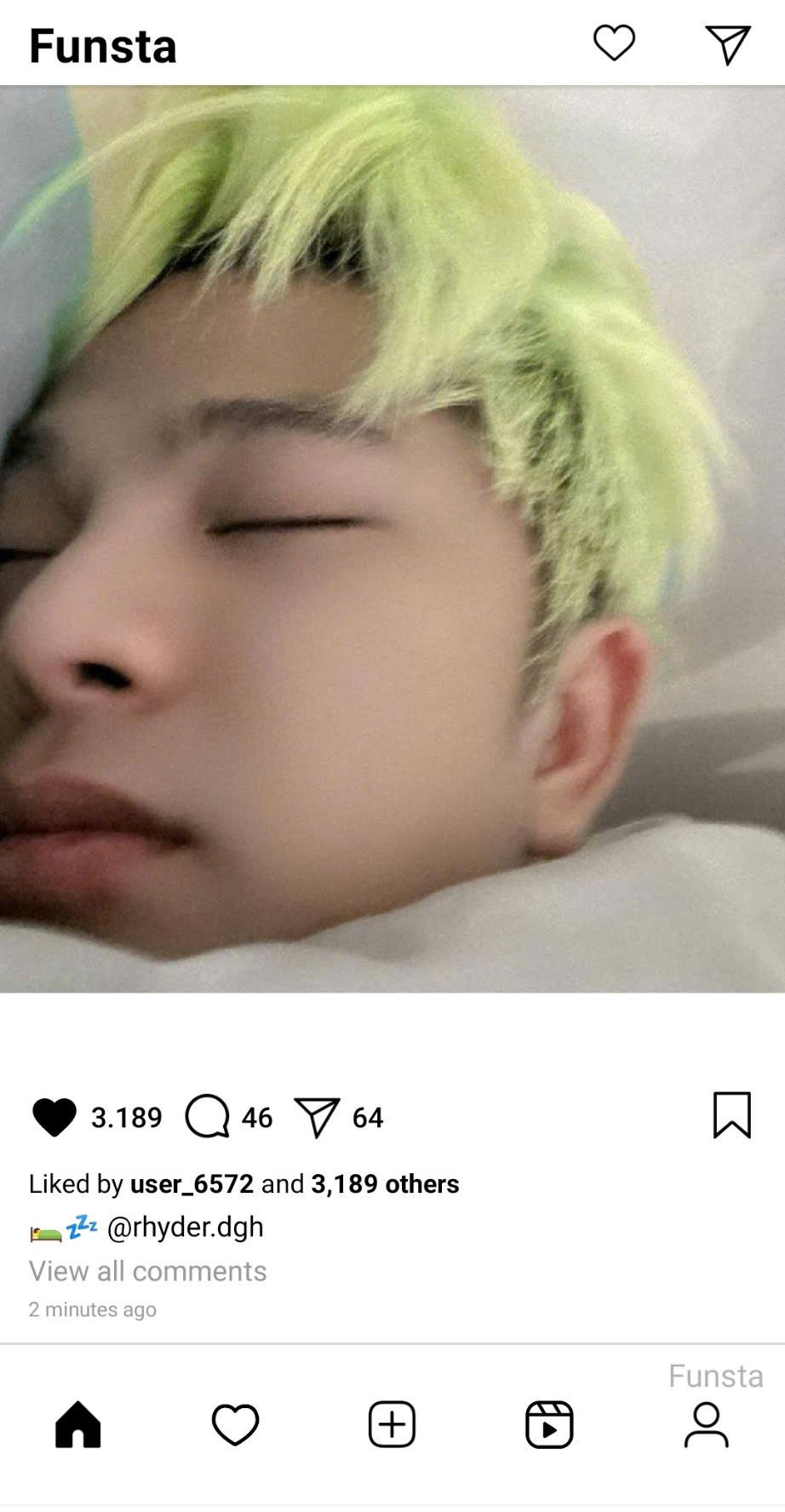The height and width of the screenshot is (1512, 785).
Task: Bookmark this post
Action: [731, 1115]
